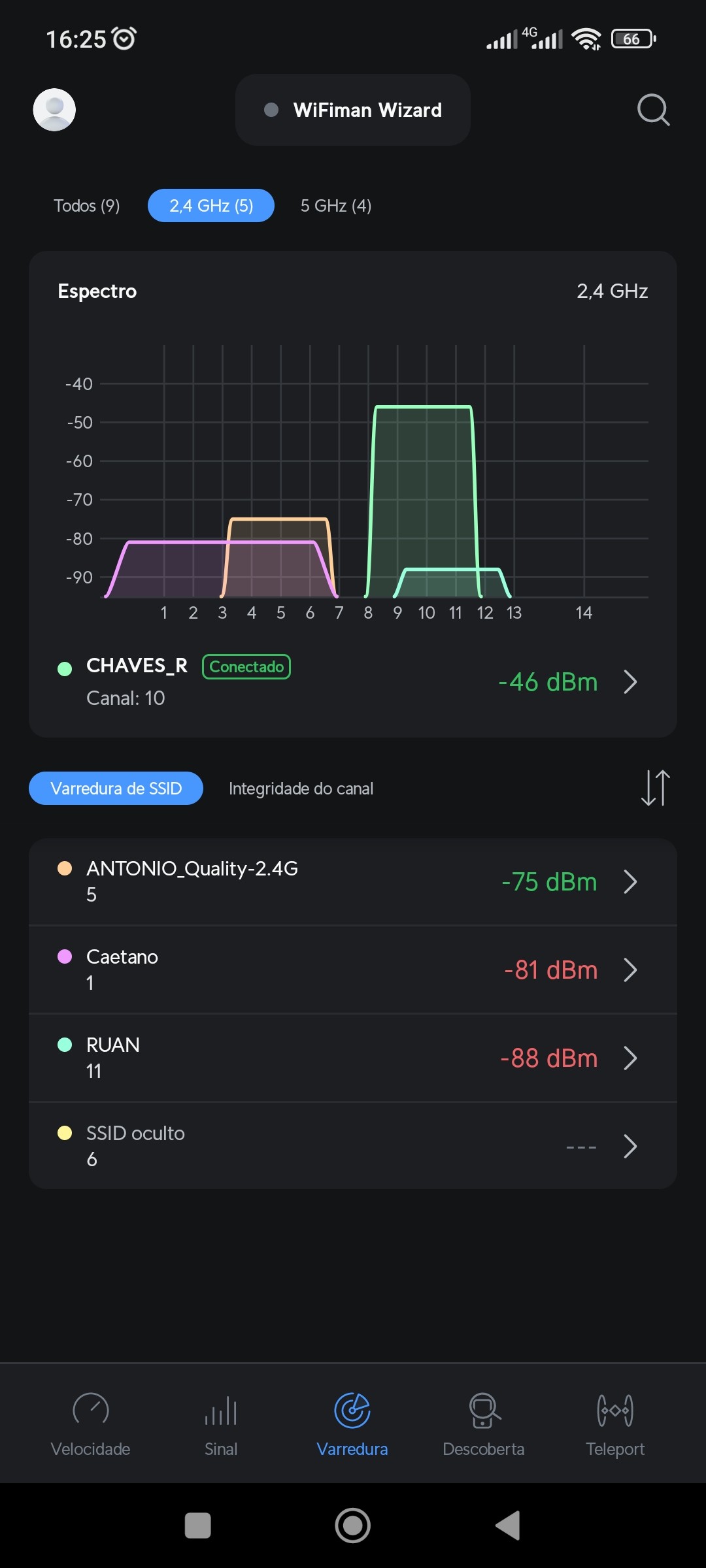The image size is (706, 1568).
Task: View the Caetano network details
Action: [353, 970]
